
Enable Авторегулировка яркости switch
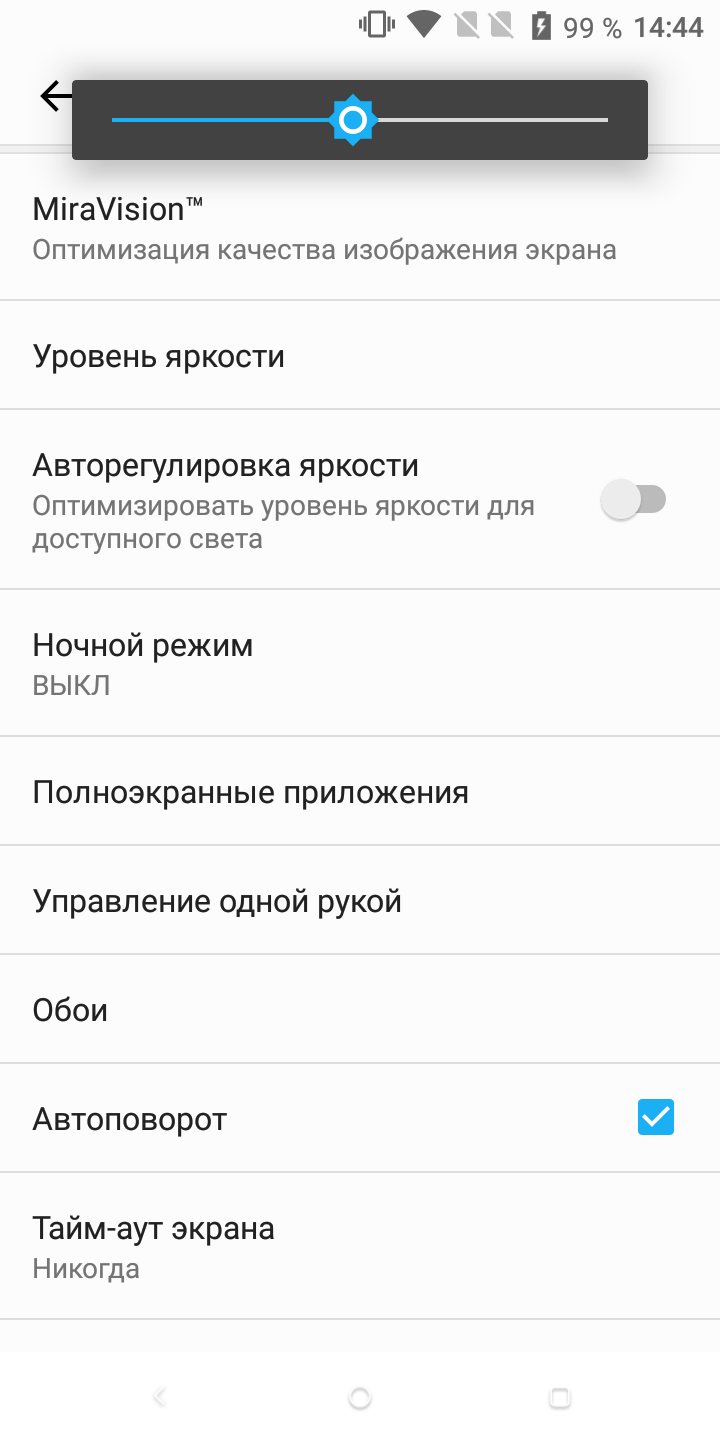click(x=633, y=499)
